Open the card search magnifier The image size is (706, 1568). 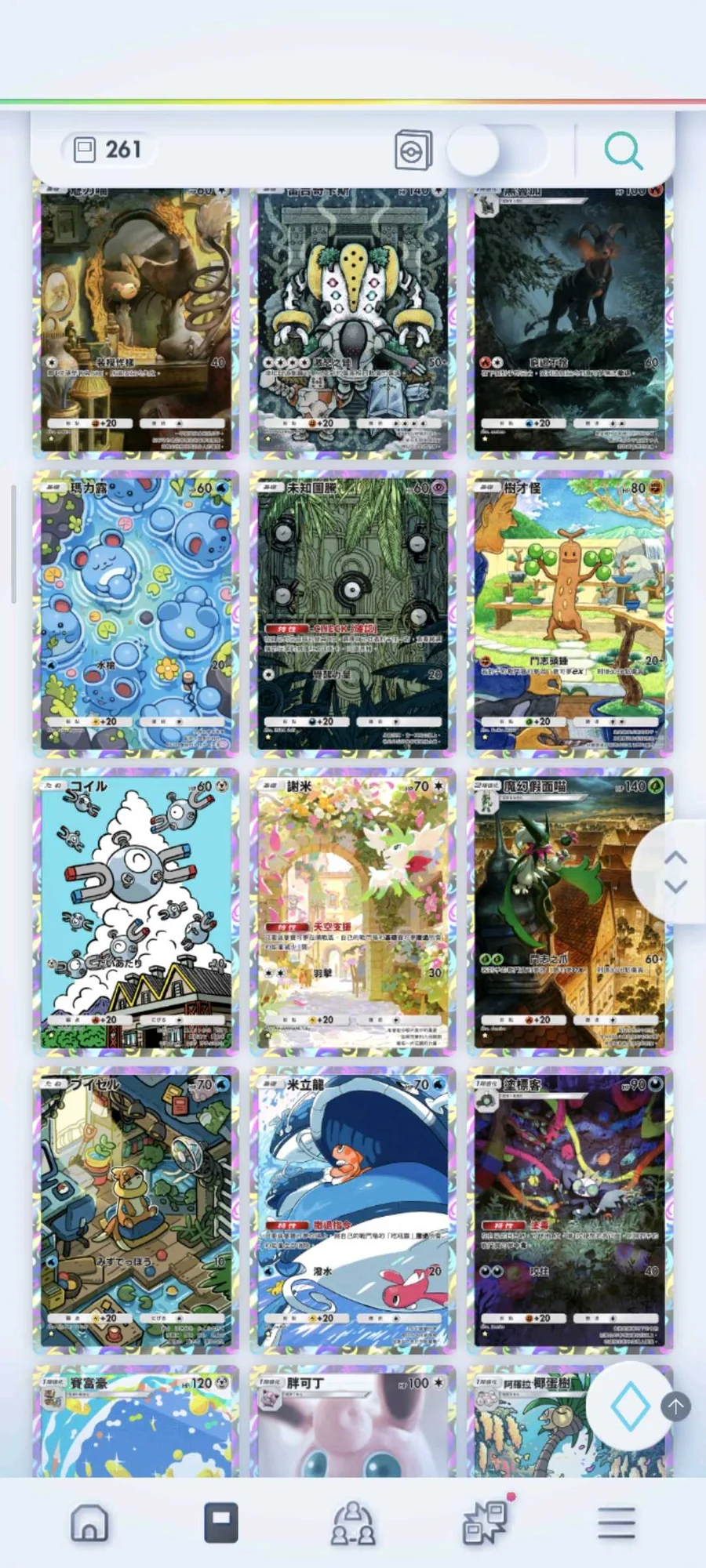624,151
